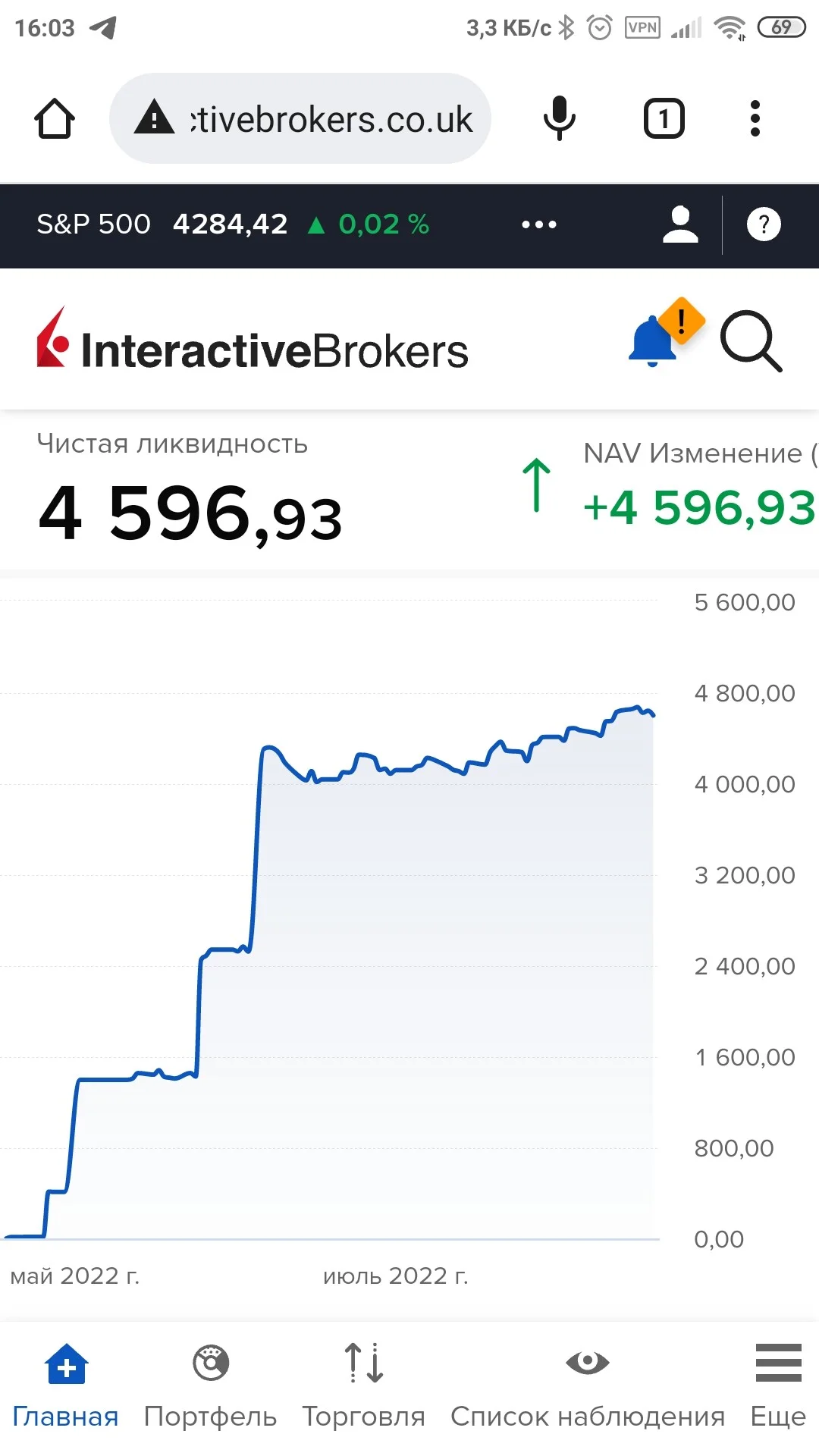Open the Список наблюдения tab
This screenshot has height=1456, width=819.
click(x=588, y=1385)
